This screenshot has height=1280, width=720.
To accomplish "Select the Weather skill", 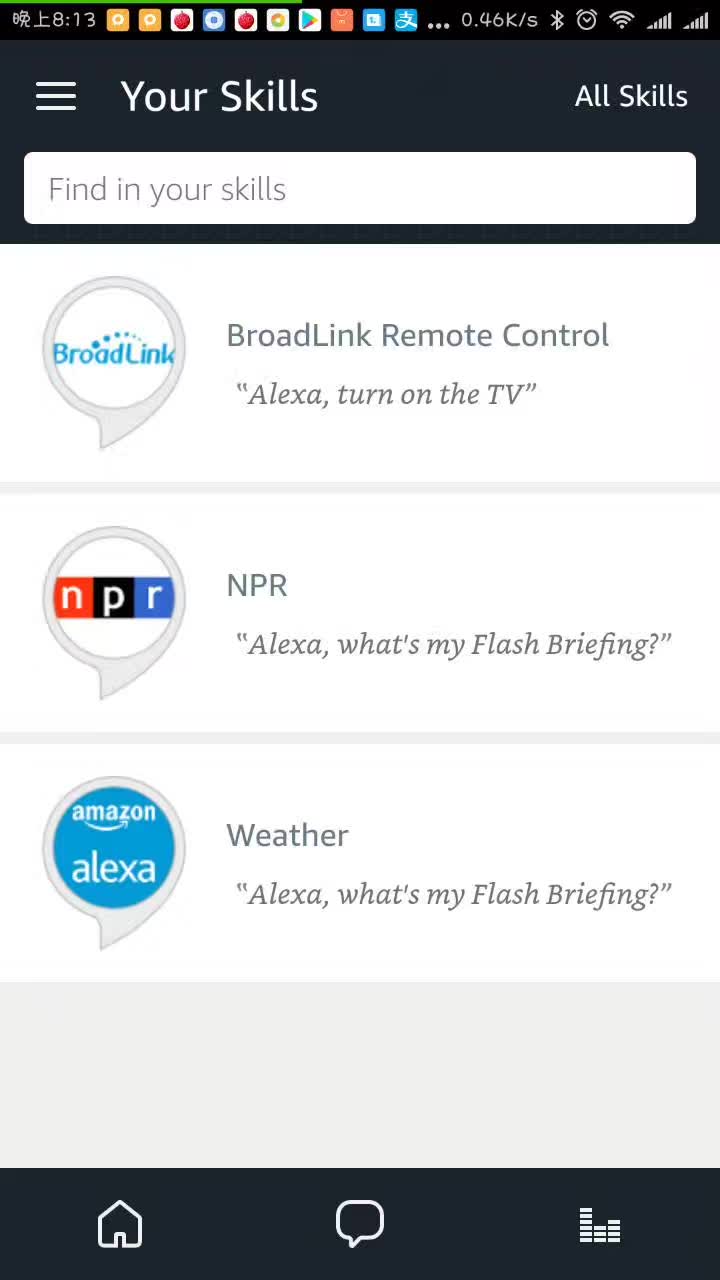I will tap(360, 863).
